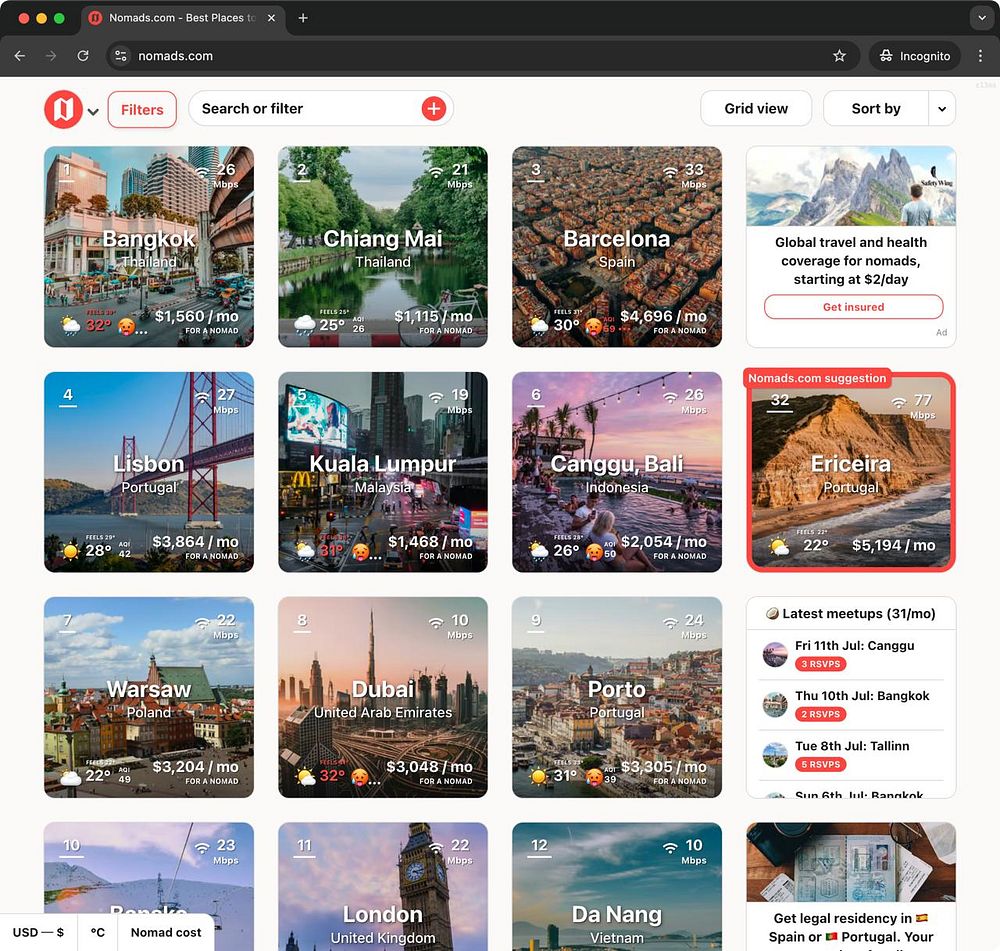The width and height of the screenshot is (1000, 951).
Task: Open the Filters button
Action: (x=142, y=110)
